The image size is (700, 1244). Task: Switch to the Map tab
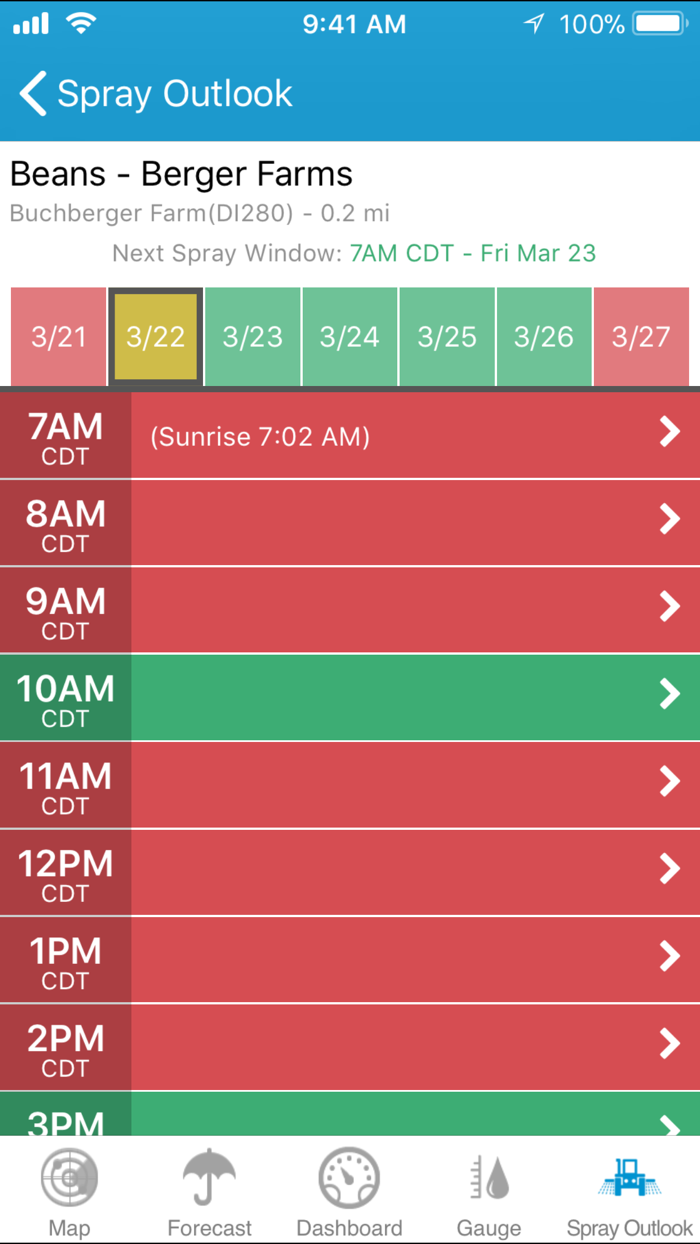69,1192
